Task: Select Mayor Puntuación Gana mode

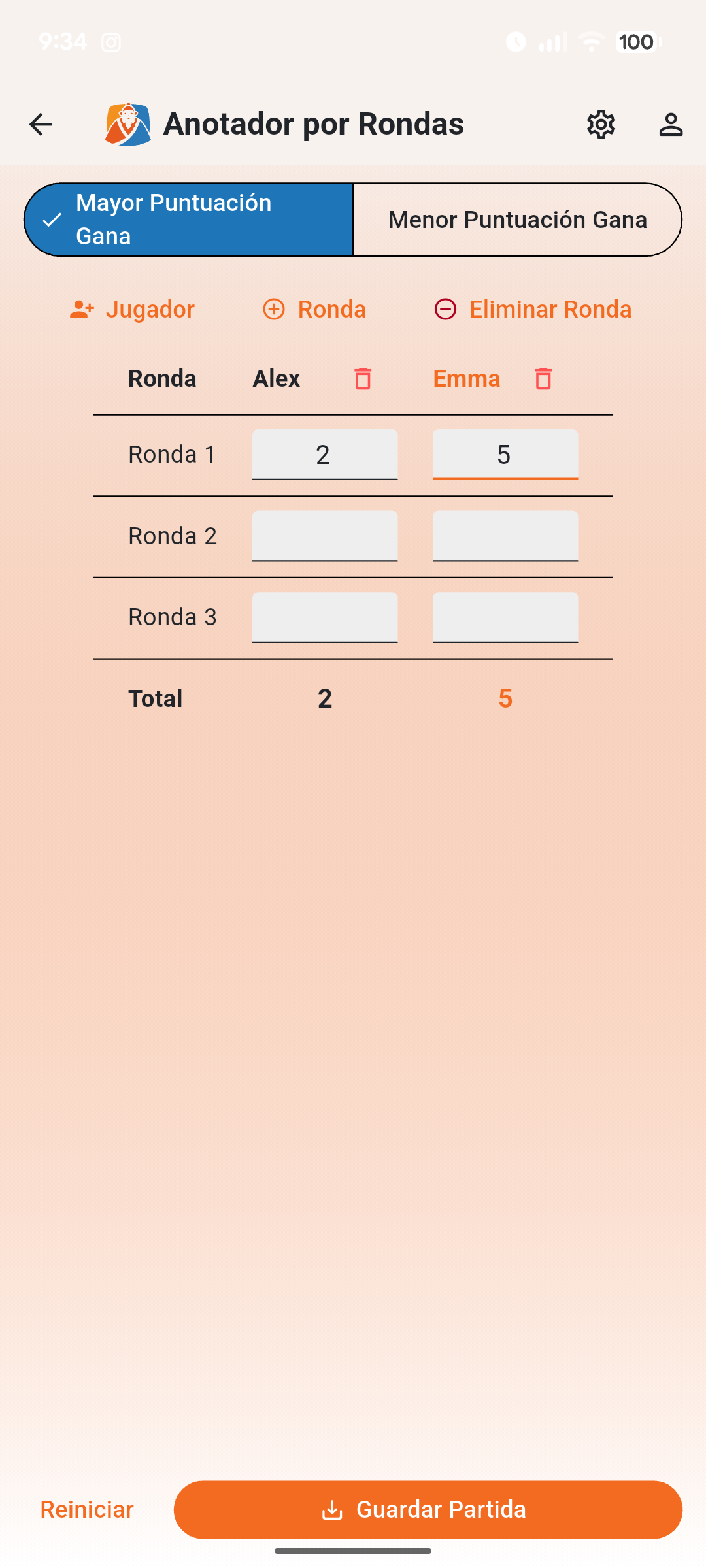Action: click(189, 220)
